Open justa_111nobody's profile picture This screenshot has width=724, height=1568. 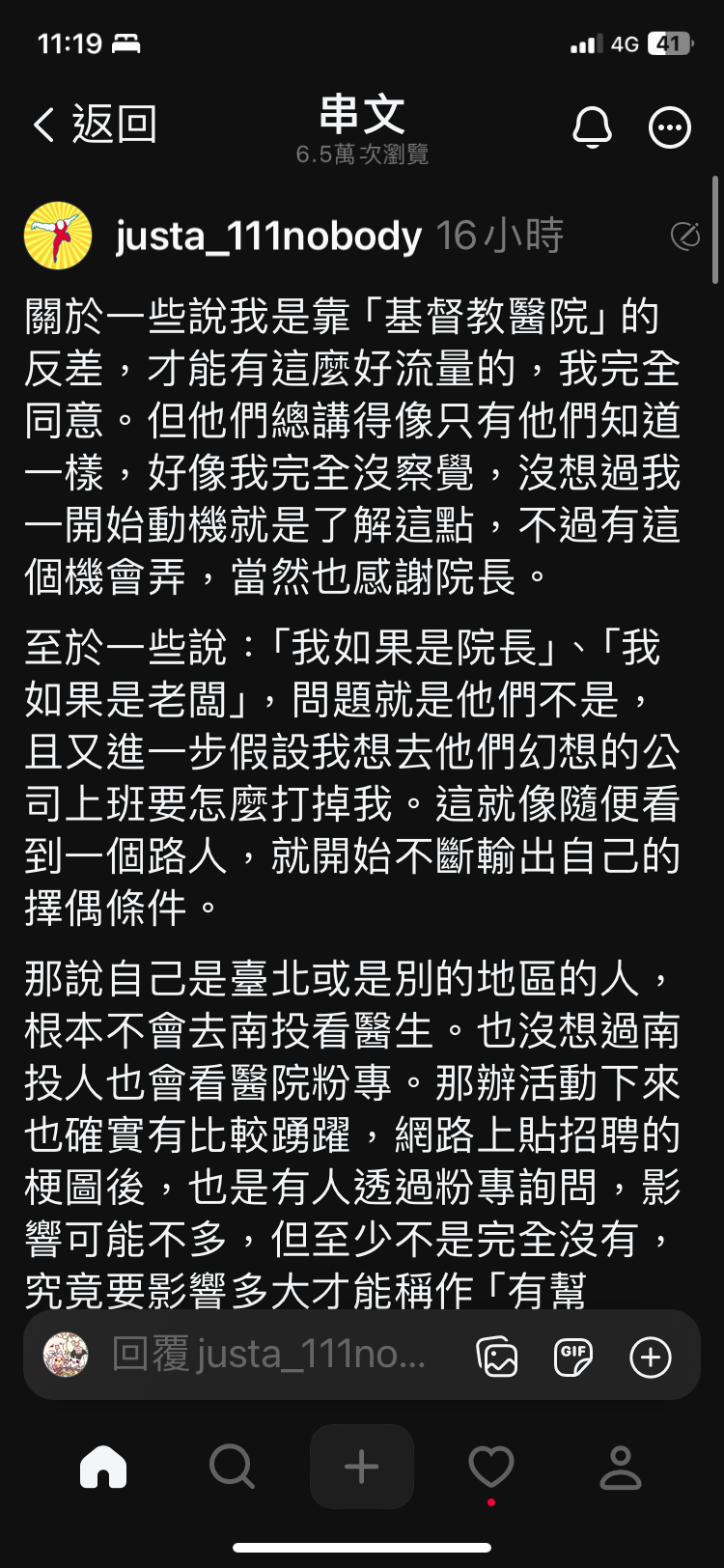[x=58, y=236]
